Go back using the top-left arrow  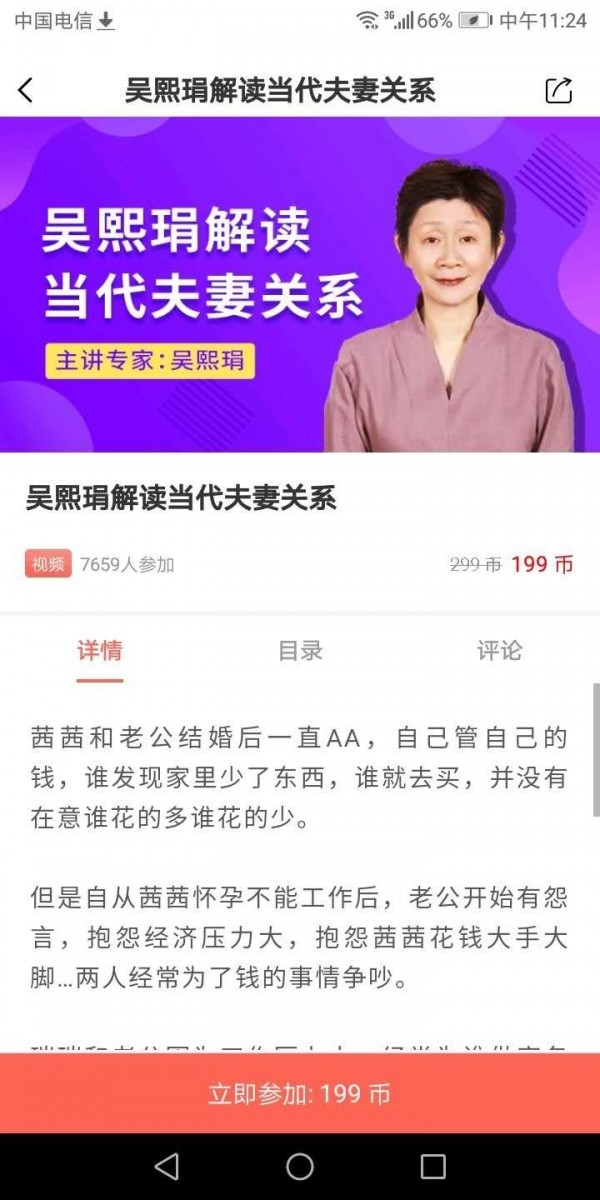(26, 90)
